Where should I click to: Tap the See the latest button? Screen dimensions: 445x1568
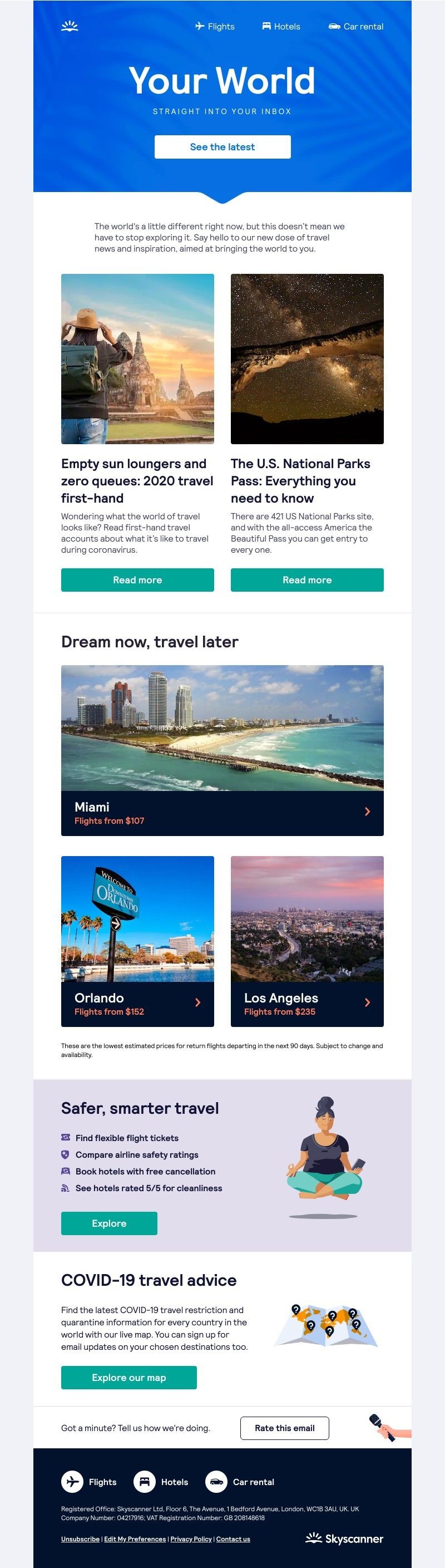[x=222, y=147]
